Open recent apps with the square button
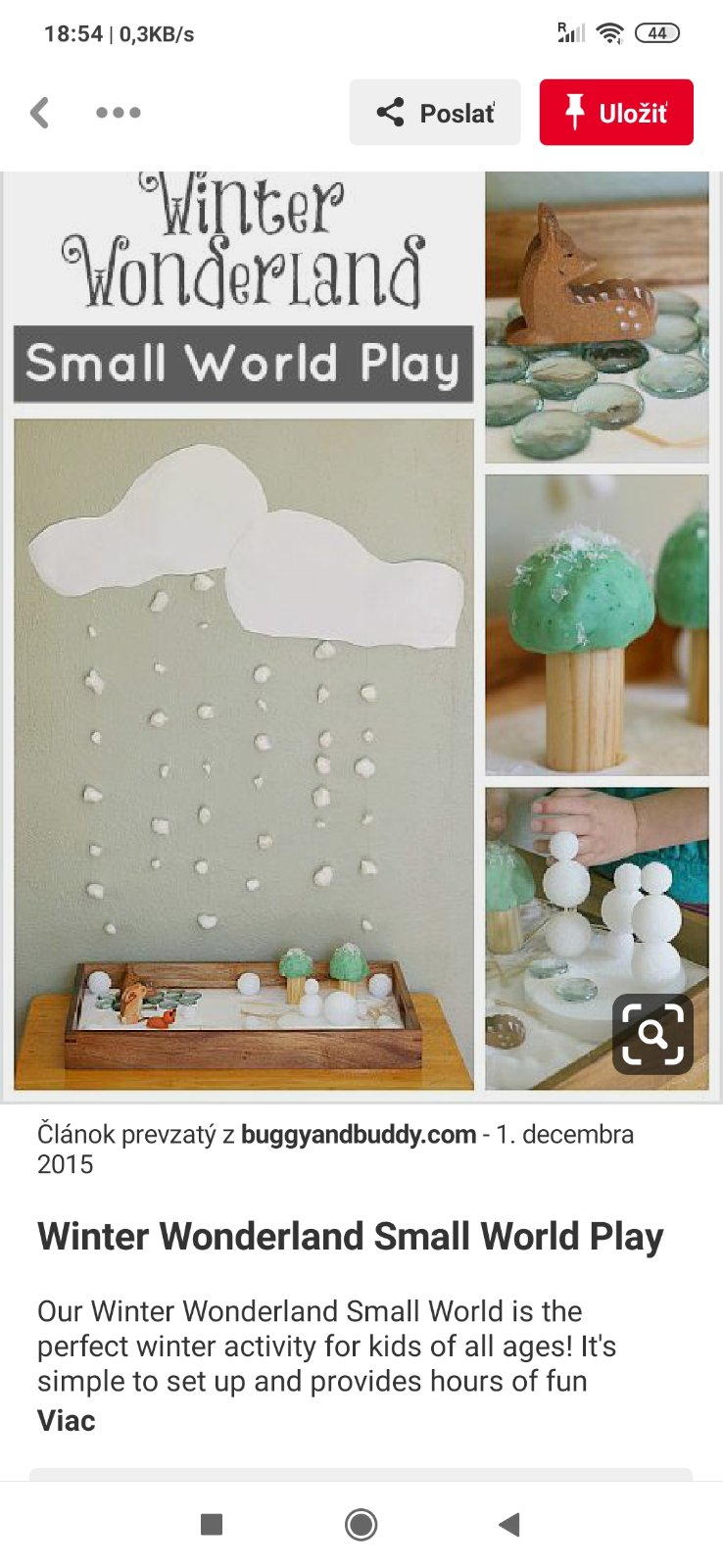 [x=212, y=1525]
